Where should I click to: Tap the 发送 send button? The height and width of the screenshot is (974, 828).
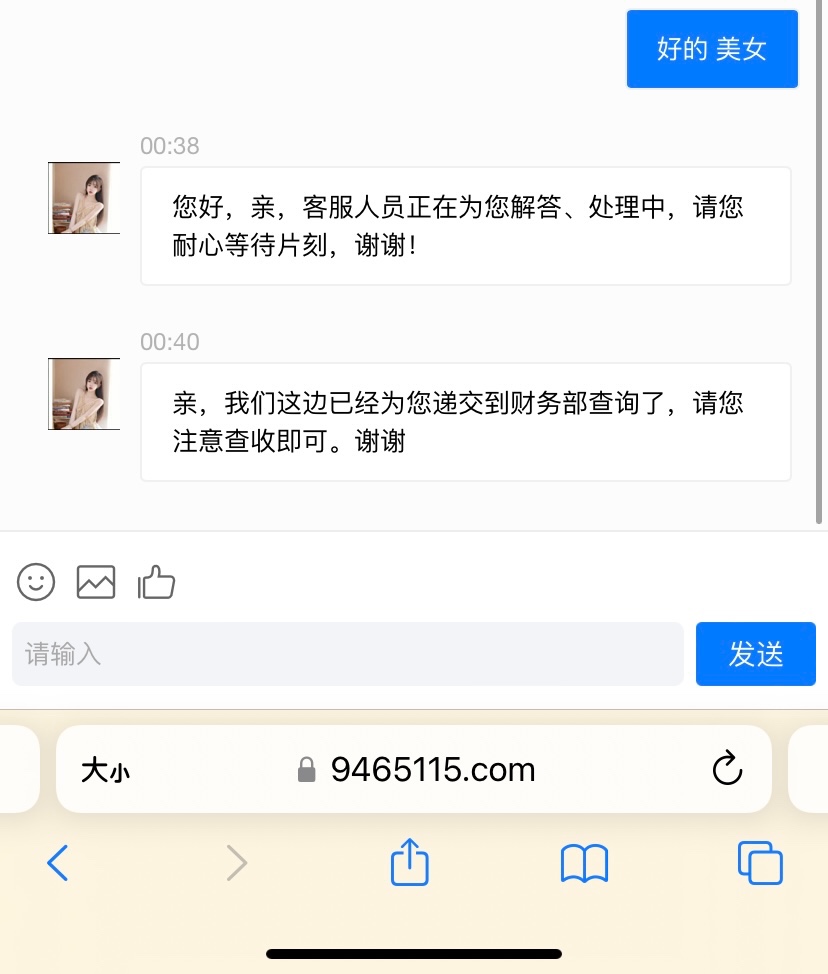[x=755, y=654]
